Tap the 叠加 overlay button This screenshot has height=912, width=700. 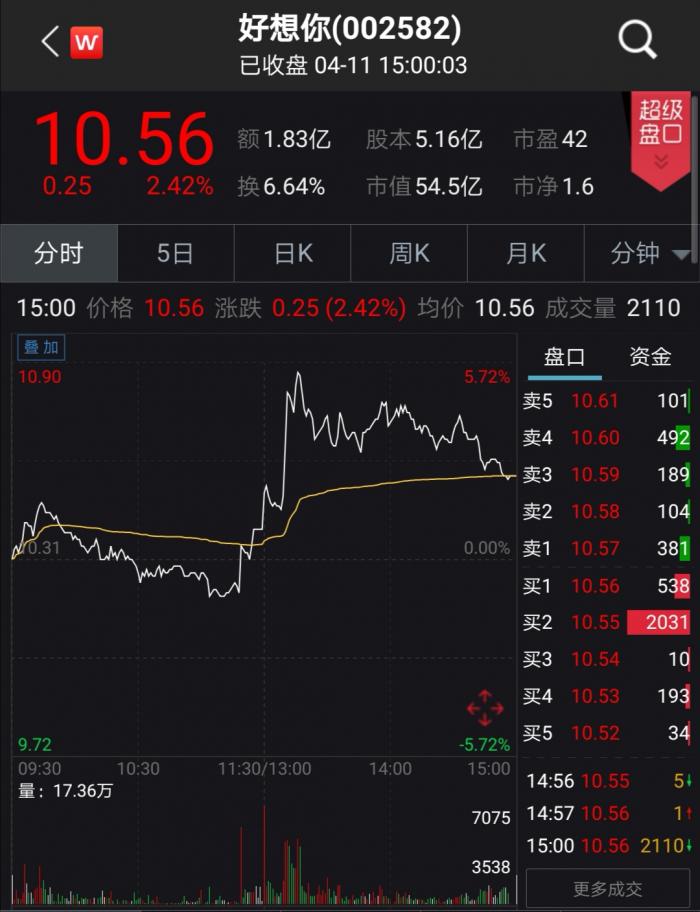[42, 348]
